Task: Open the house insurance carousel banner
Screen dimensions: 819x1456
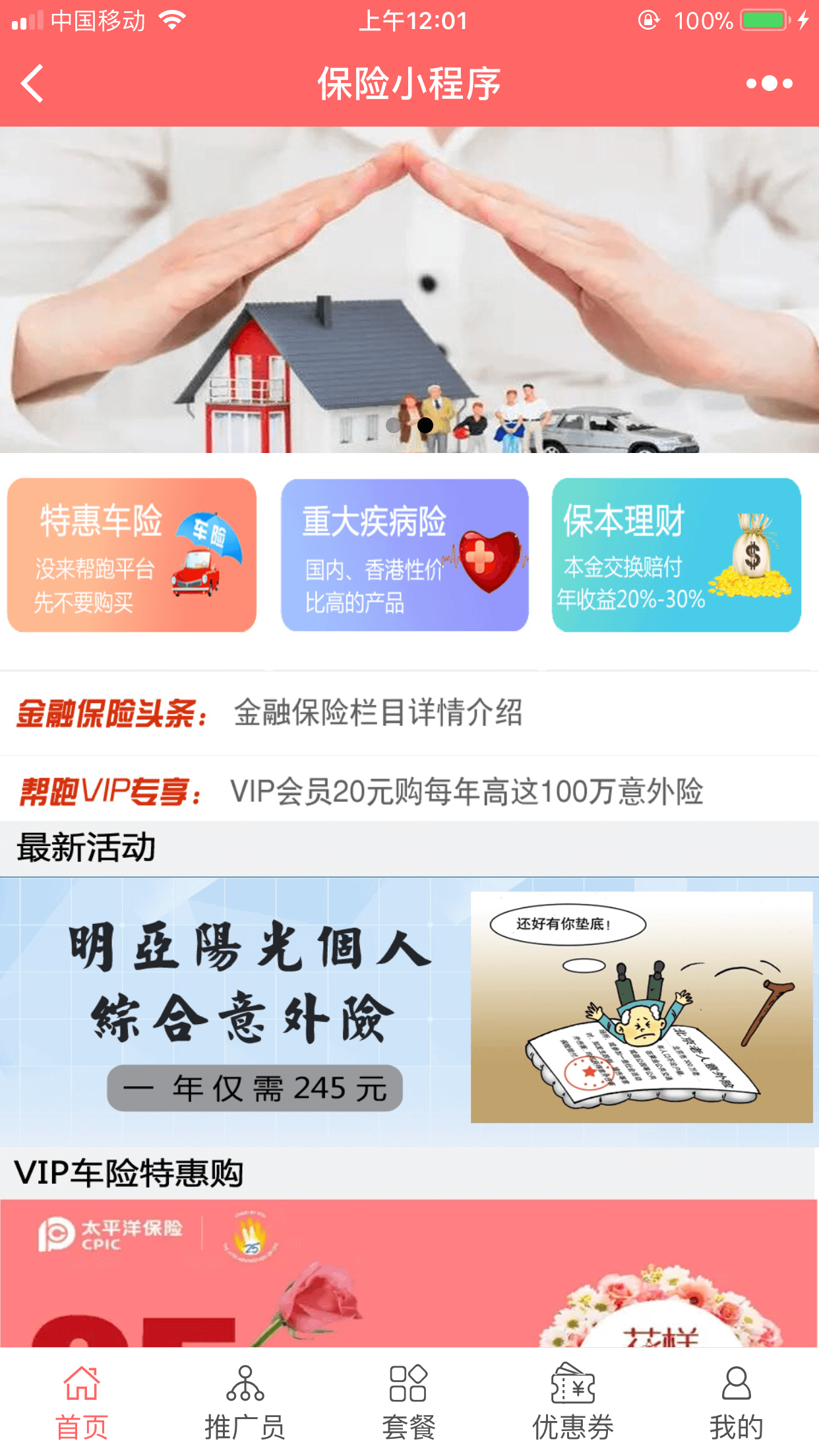Action: coord(409,290)
